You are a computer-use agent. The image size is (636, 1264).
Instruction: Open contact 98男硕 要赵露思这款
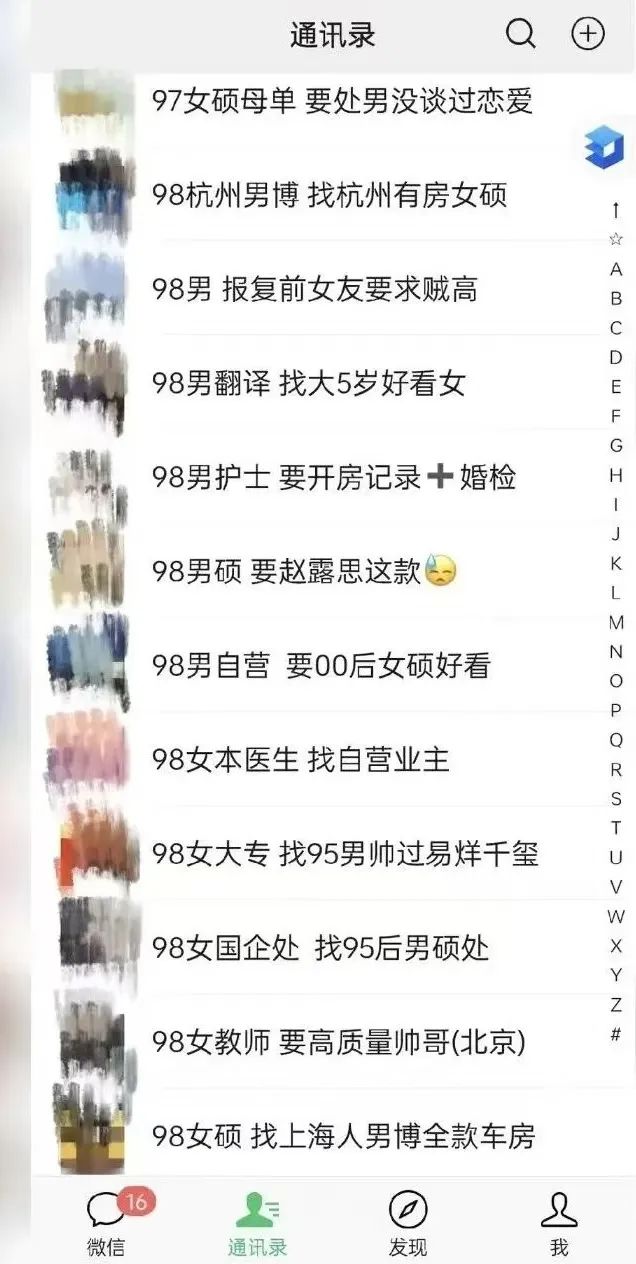(x=304, y=572)
